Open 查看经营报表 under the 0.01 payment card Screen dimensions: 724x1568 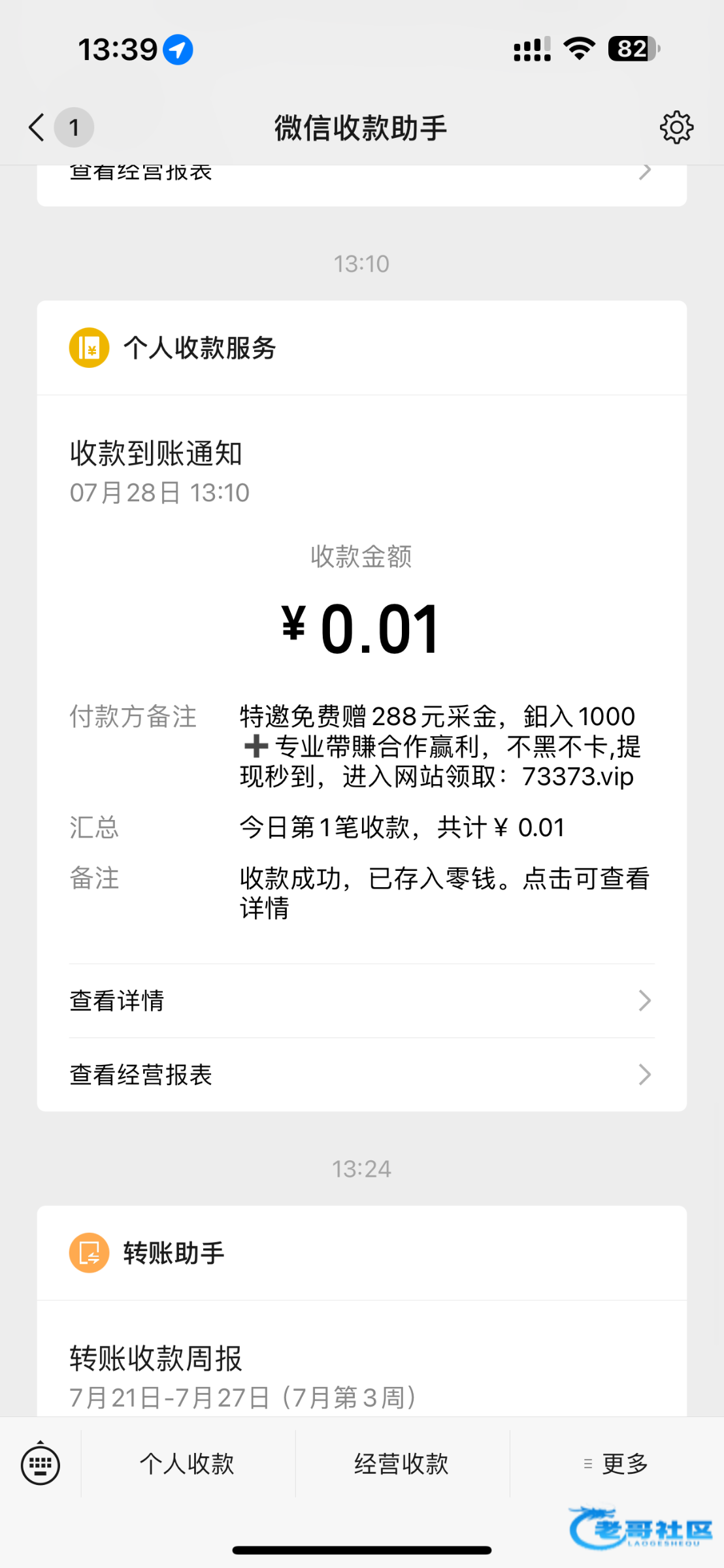[x=361, y=1075]
